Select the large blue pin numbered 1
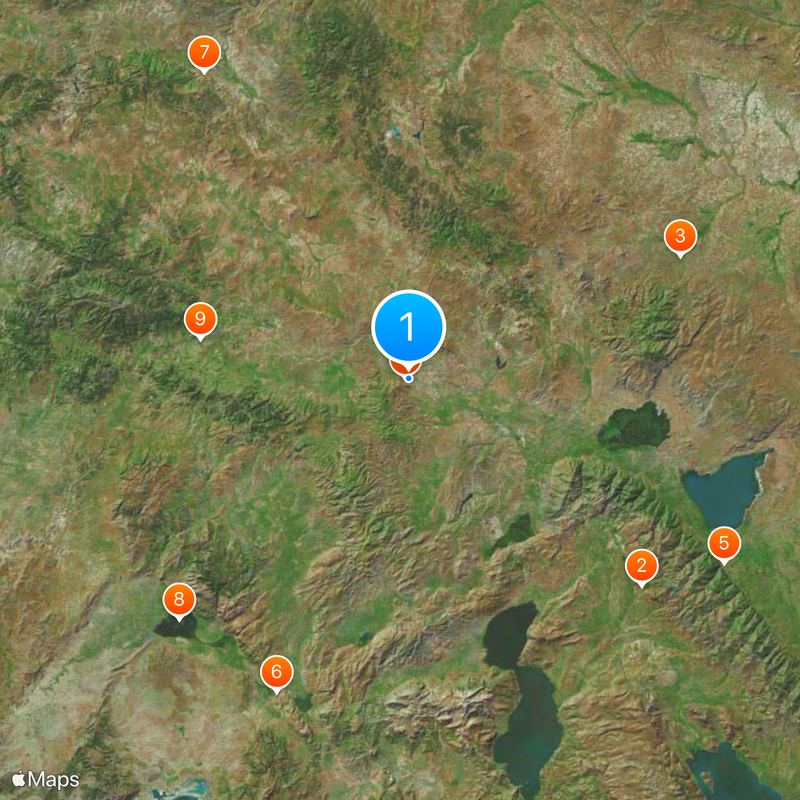The height and width of the screenshot is (800, 800). (x=408, y=326)
